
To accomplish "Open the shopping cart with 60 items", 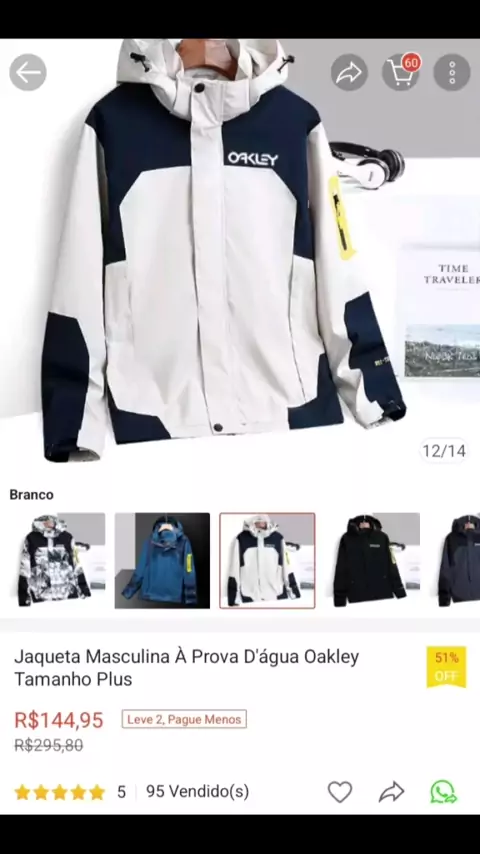I will pyautogui.click(x=401, y=72).
